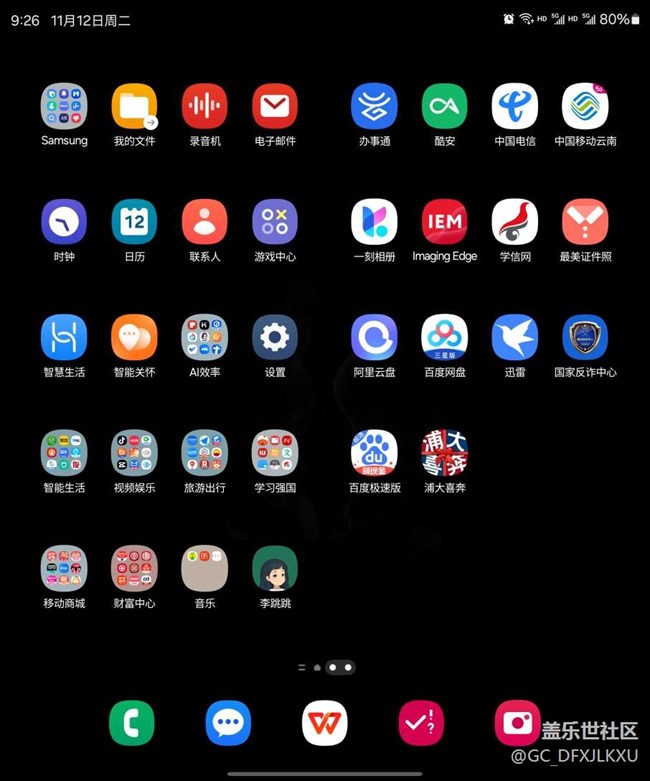The height and width of the screenshot is (781, 650).
Task: Open 游戏中心 game center
Action: [275, 222]
